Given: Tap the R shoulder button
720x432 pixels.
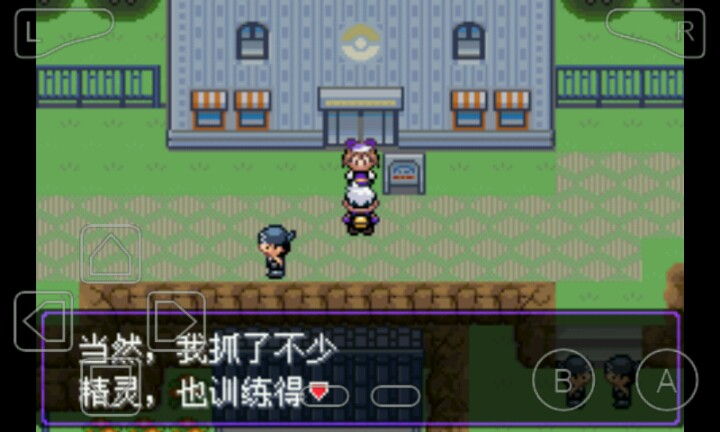Looking at the screenshot, I should pyautogui.click(x=656, y=33).
